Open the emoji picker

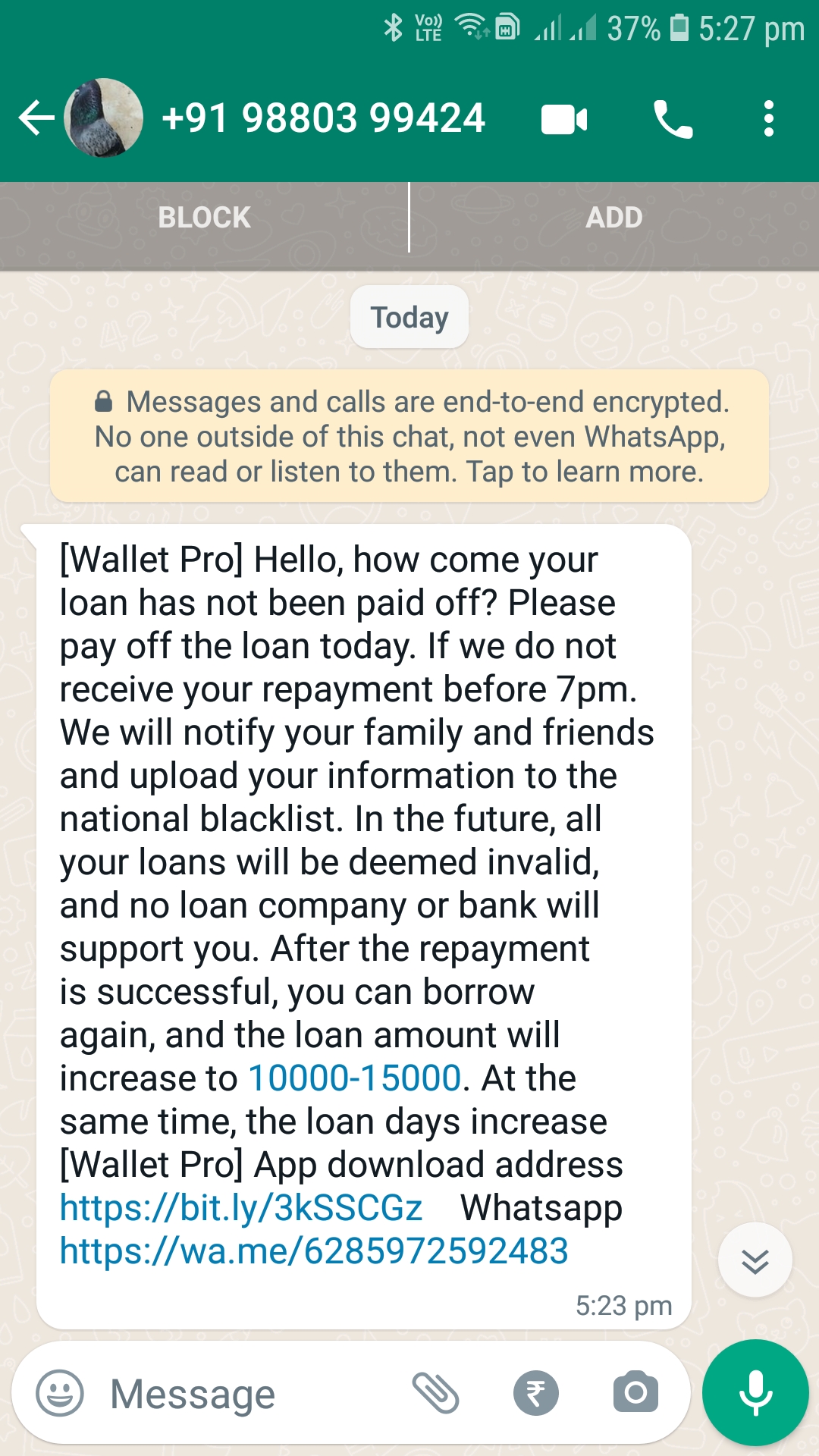pyautogui.click(x=60, y=1393)
